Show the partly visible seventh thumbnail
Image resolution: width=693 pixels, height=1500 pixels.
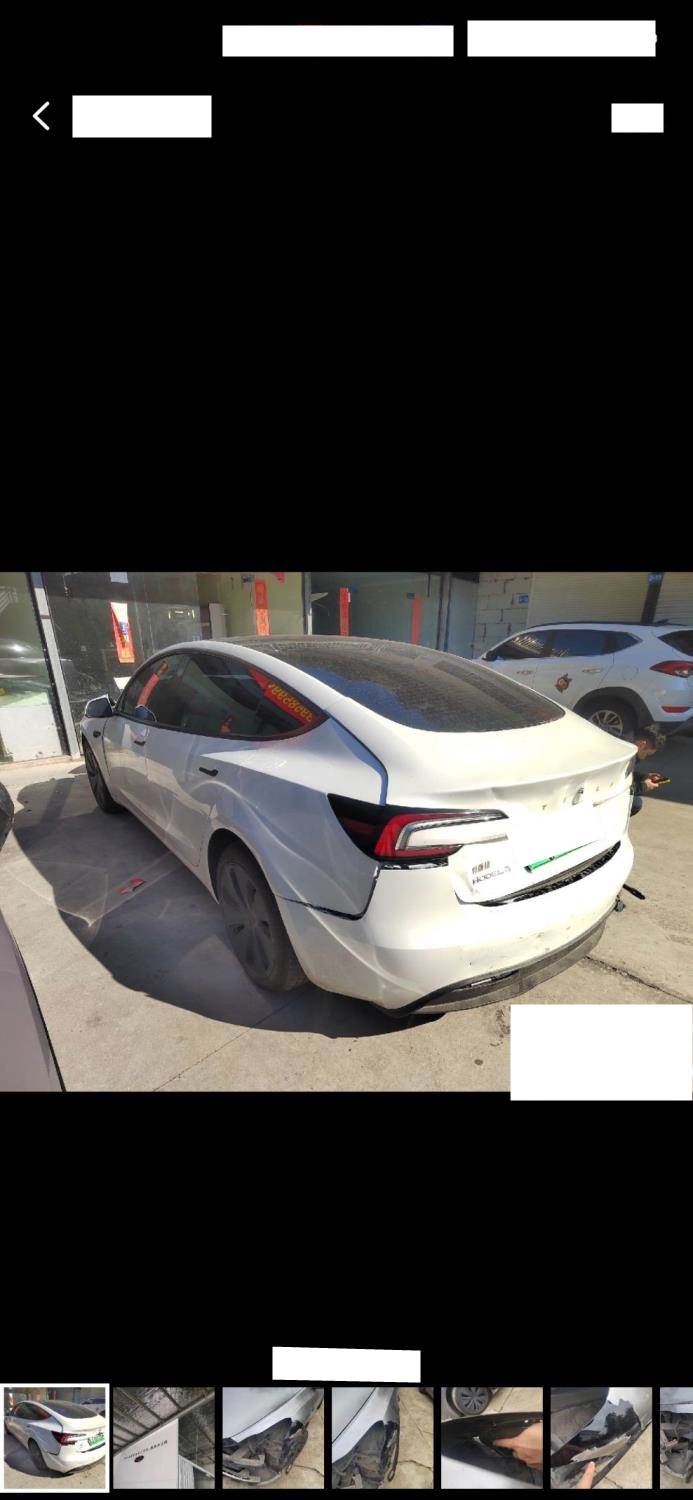[677, 1438]
